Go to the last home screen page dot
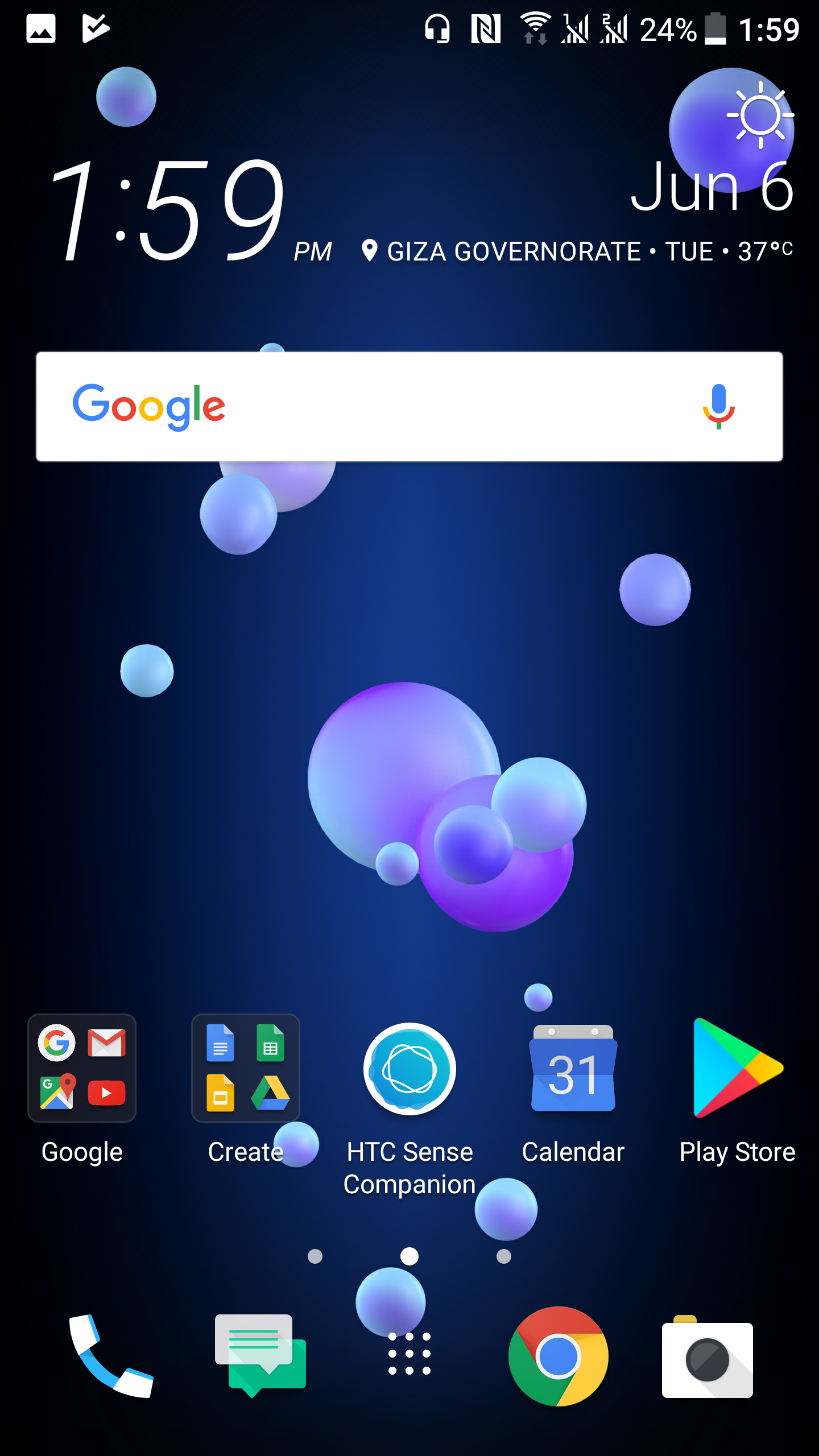819x1456 pixels. click(x=504, y=1256)
